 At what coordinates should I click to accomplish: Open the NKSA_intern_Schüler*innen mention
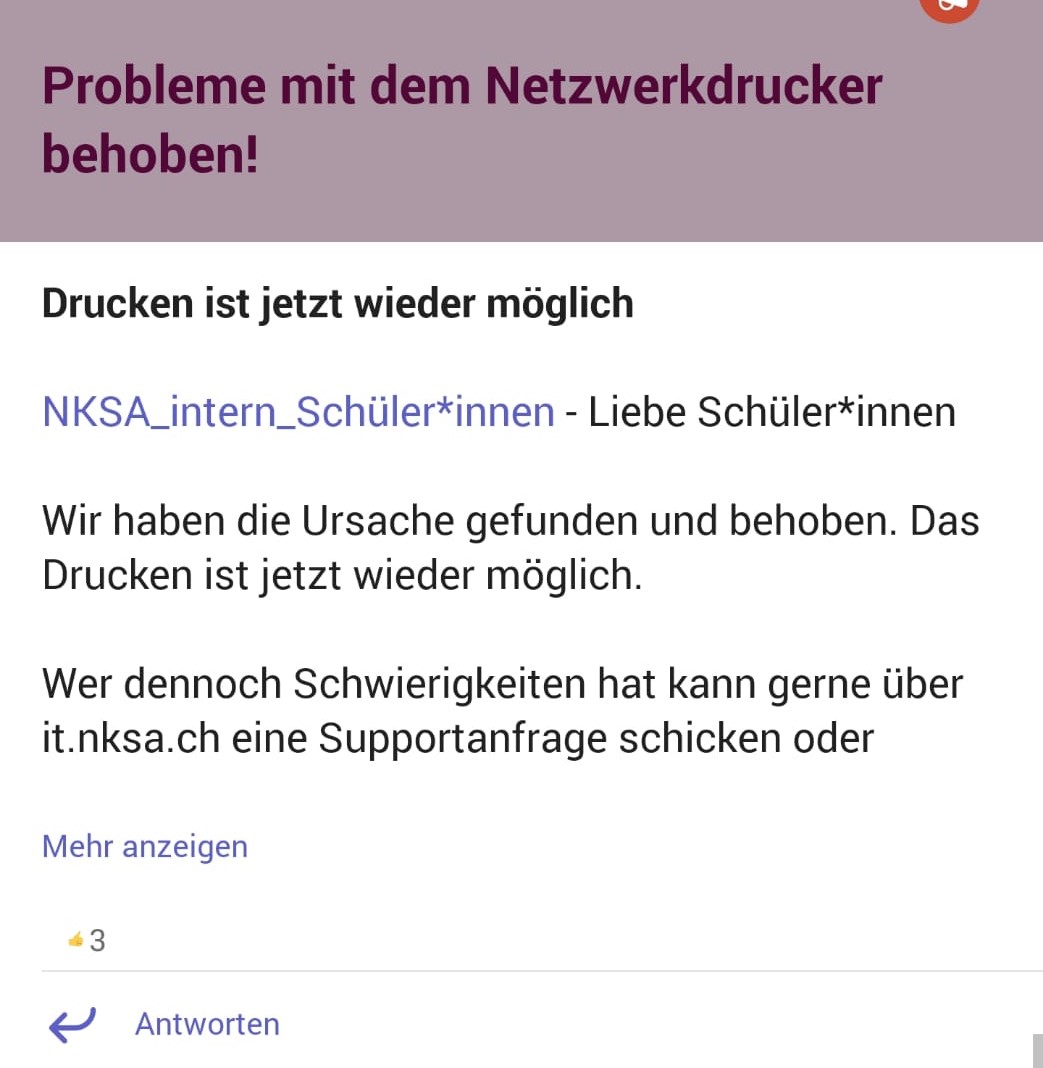(x=298, y=412)
